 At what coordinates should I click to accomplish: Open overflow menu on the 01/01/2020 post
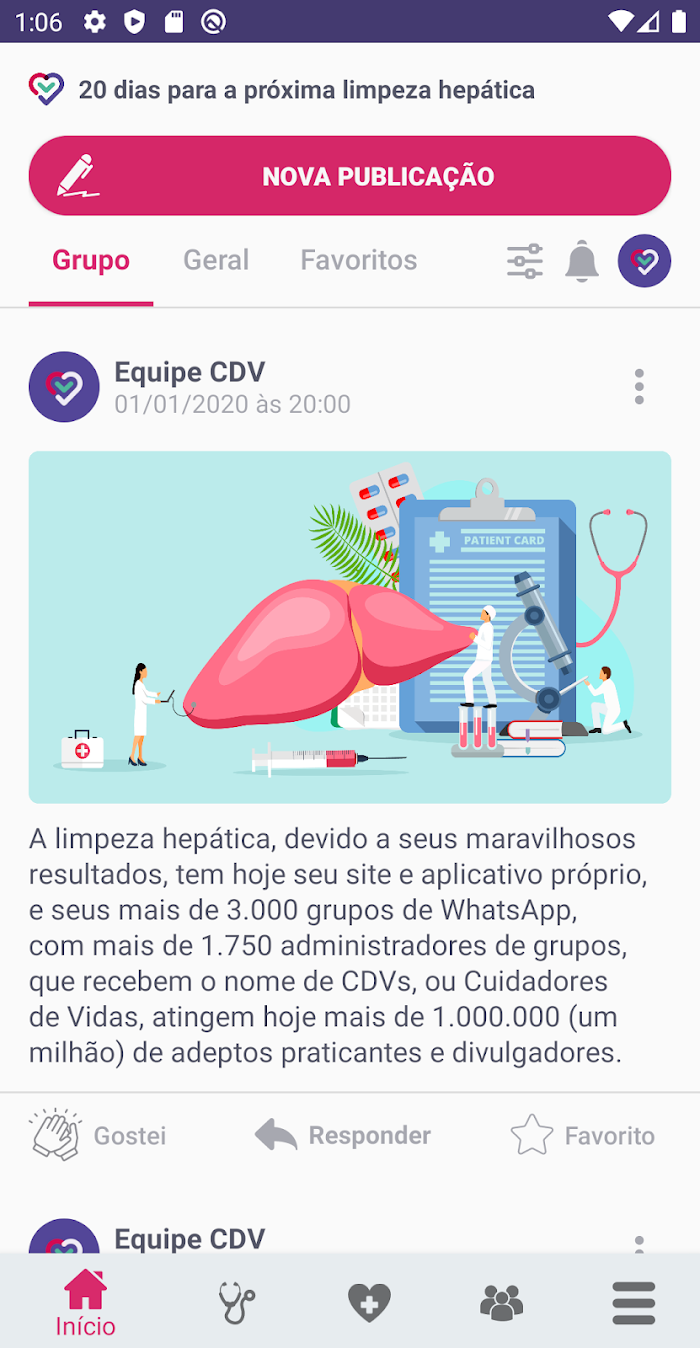(639, 387)
